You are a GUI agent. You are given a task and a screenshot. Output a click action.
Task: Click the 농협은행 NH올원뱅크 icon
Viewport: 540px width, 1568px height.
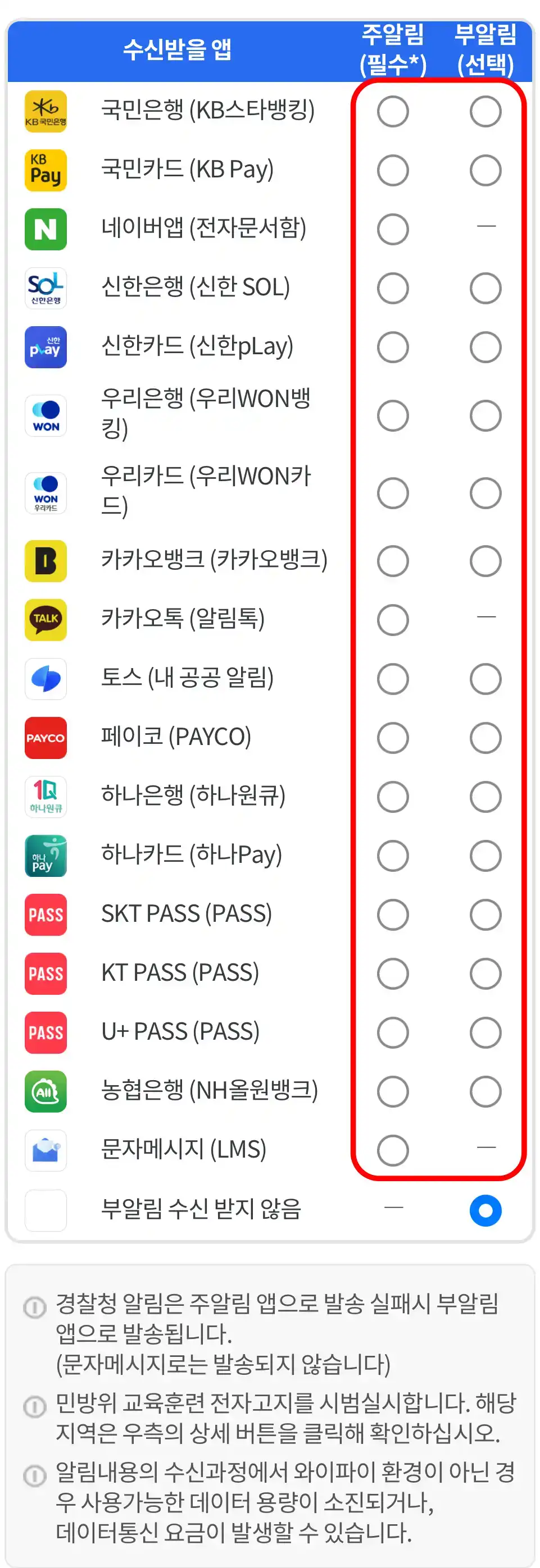45,1091
